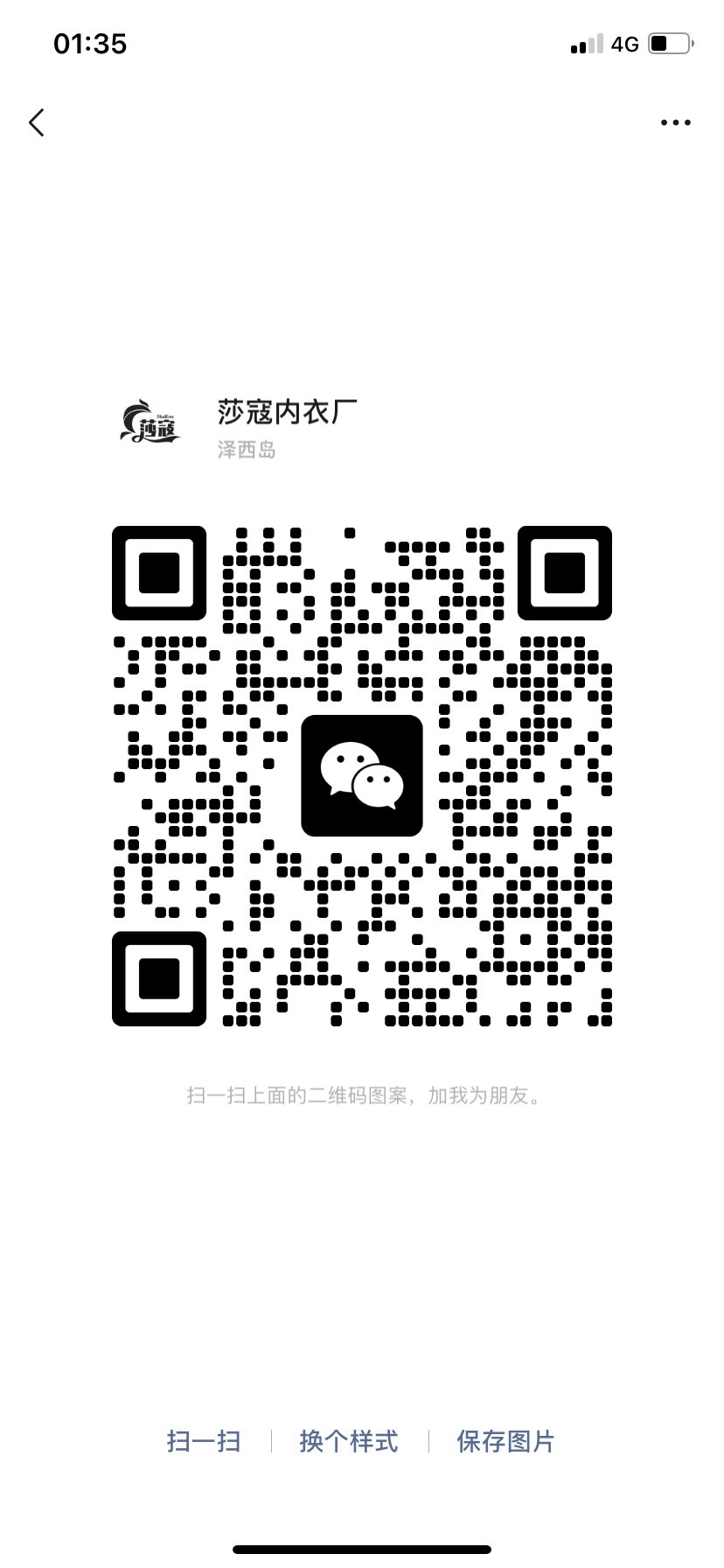This screenshot has width=724, height=1568.
Task: Go back using the top-left arrow
Action: pyautogui.click(x=37, y=122)
